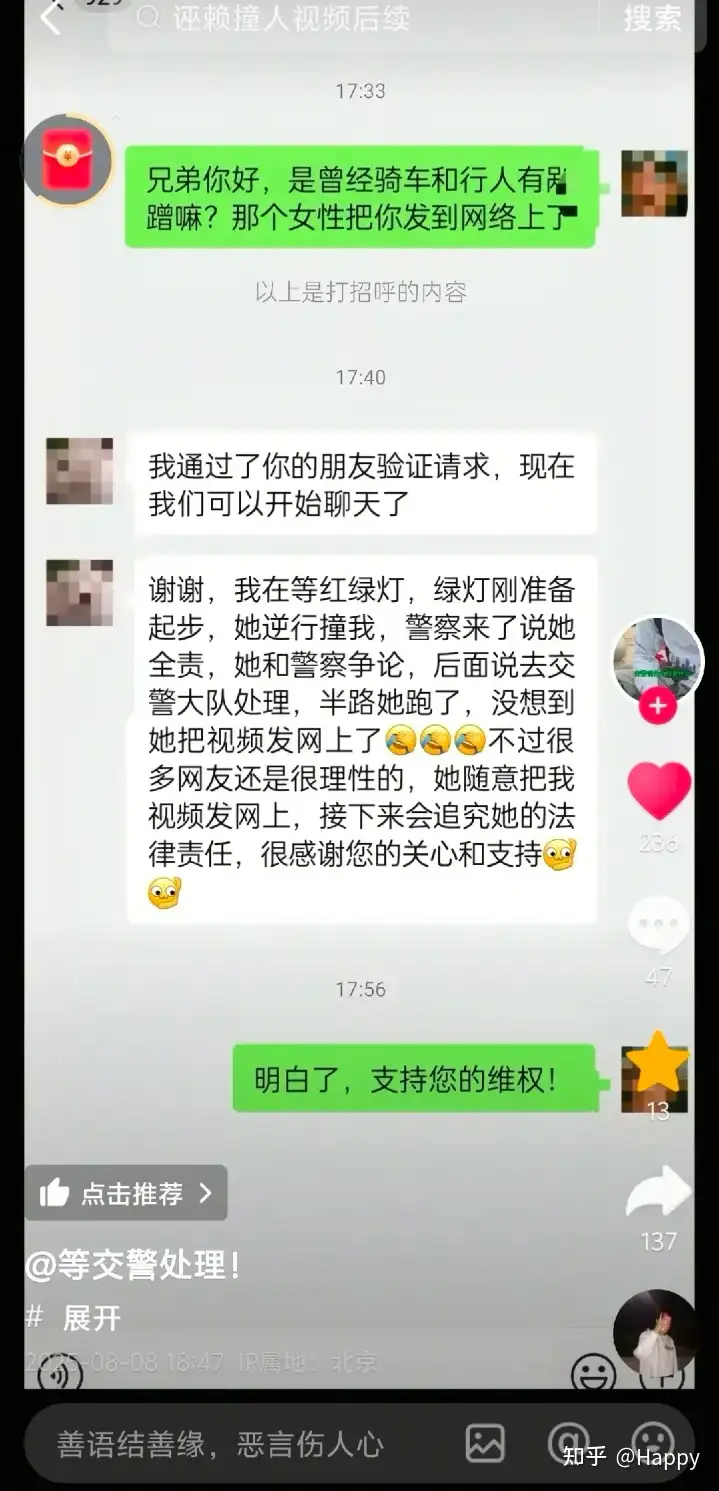Follow the author with the plus button
This screenshot has height=1491, width=719.
click(657, 707)
